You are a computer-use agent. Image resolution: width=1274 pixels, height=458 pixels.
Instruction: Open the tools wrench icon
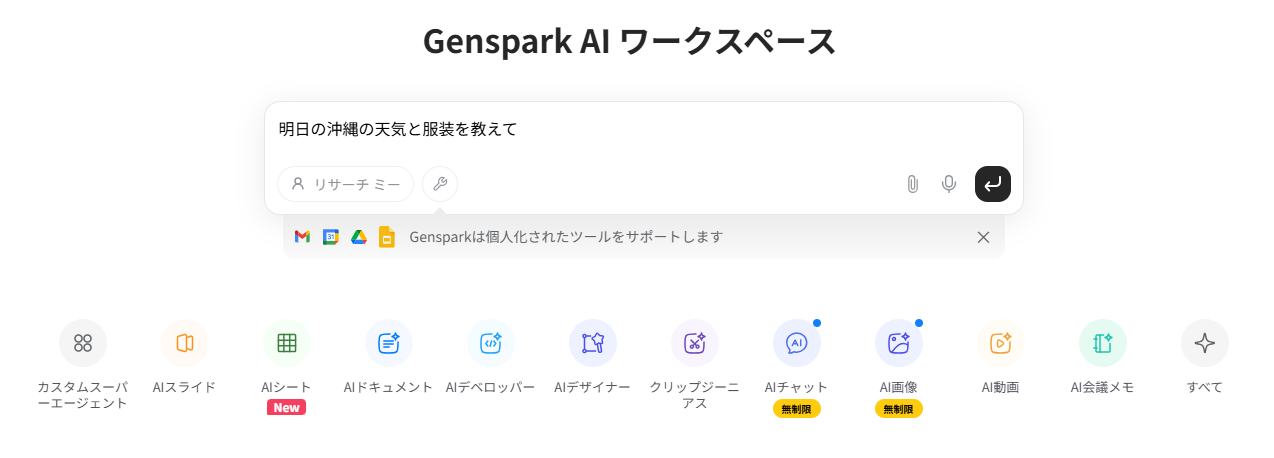click(x=440, y=184)
